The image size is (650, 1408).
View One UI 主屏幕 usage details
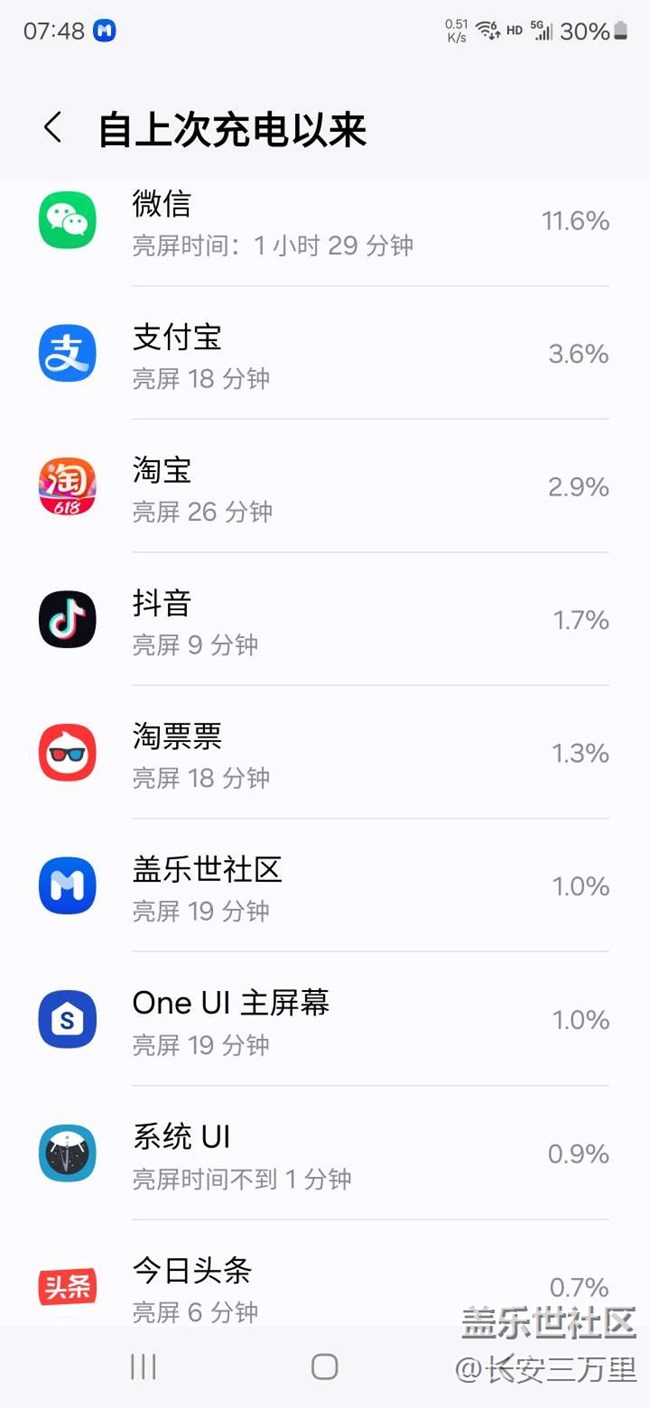tap(324, 1019)
